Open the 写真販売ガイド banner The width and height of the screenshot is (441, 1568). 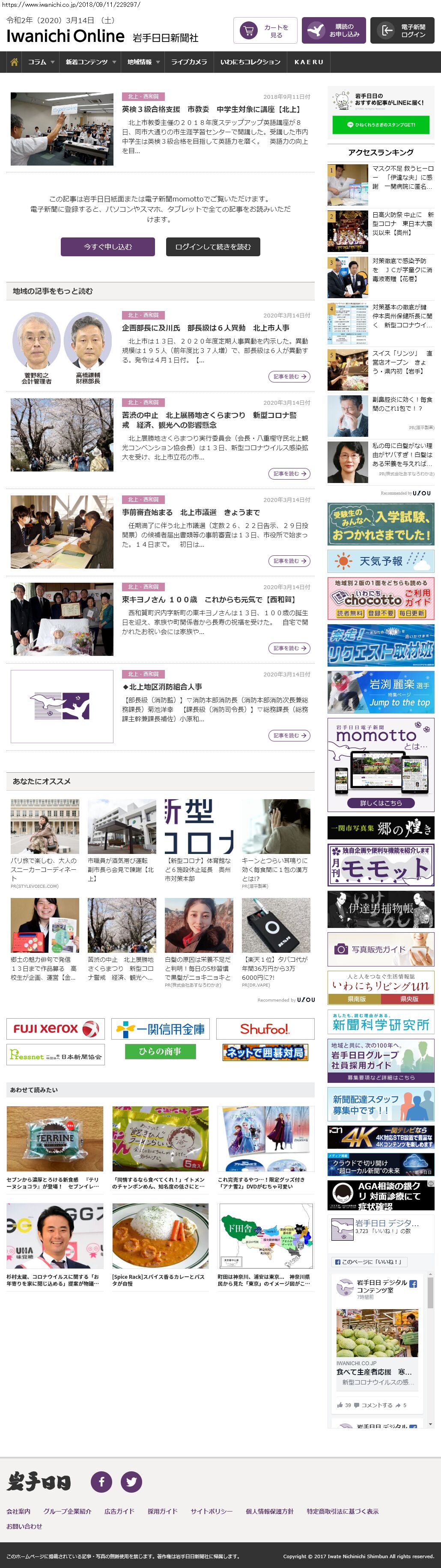coord(381,949)
